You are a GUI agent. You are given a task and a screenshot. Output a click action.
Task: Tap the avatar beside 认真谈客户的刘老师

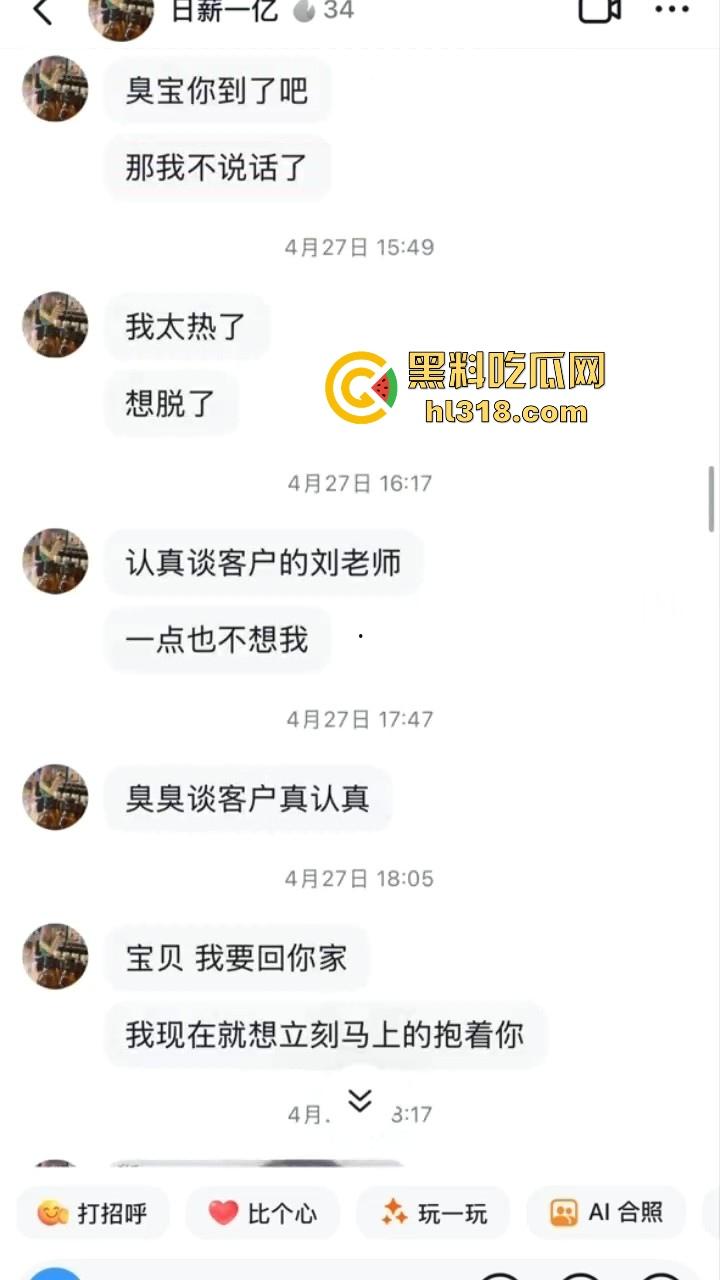54,562
